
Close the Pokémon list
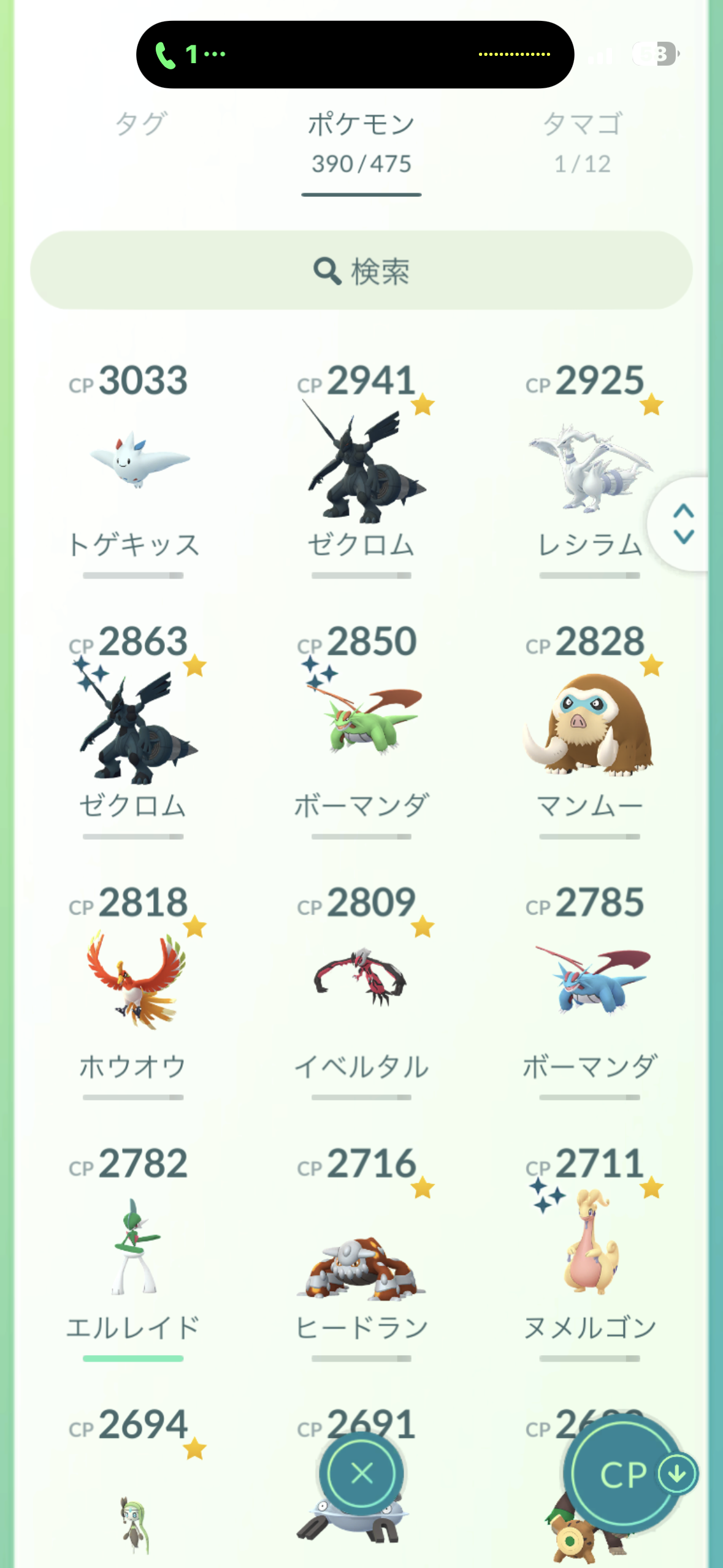(x=362, y=1473)
